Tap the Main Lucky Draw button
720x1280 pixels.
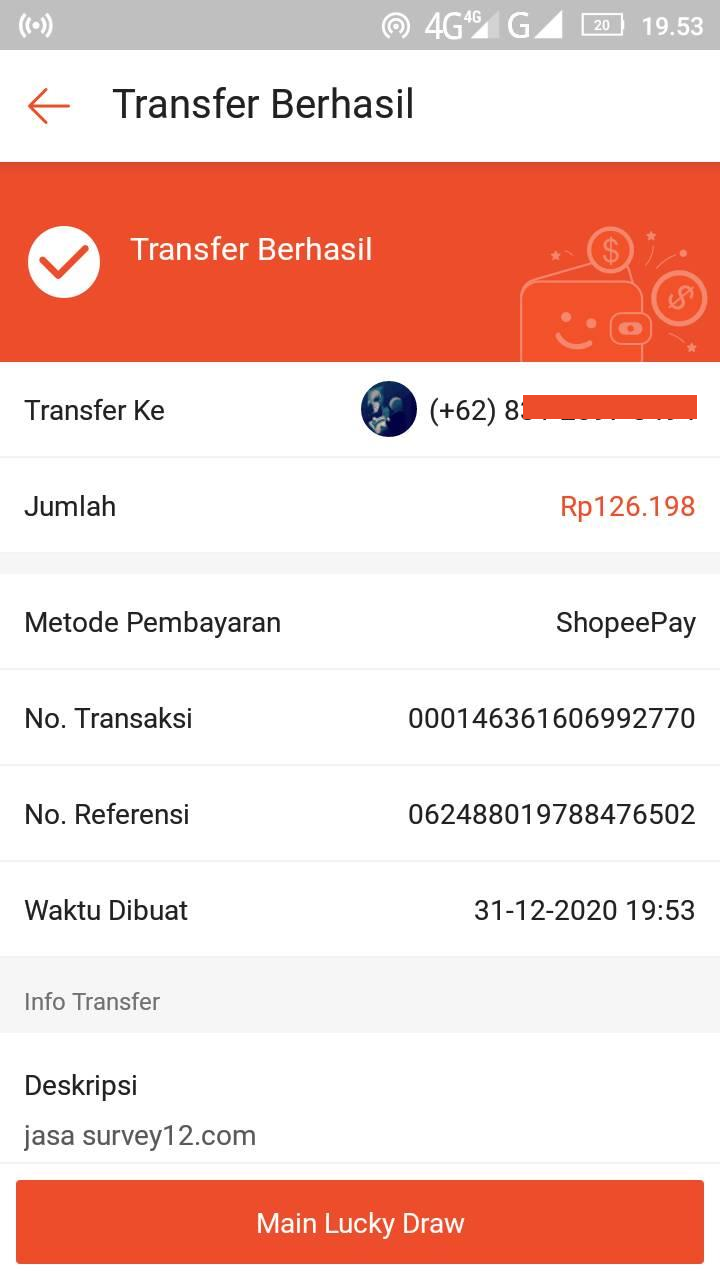(360, 1222)
